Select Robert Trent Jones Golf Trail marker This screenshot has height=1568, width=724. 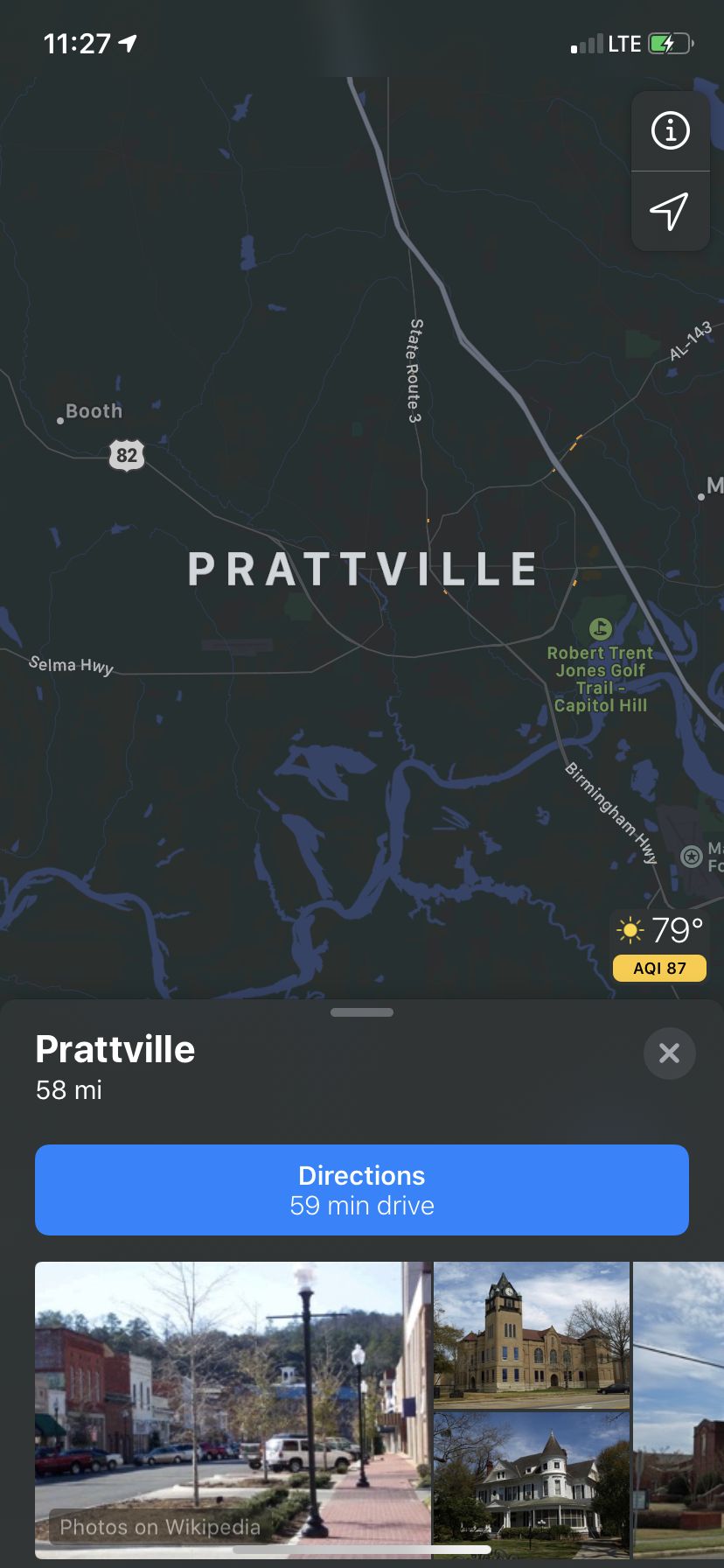point(600,628)
